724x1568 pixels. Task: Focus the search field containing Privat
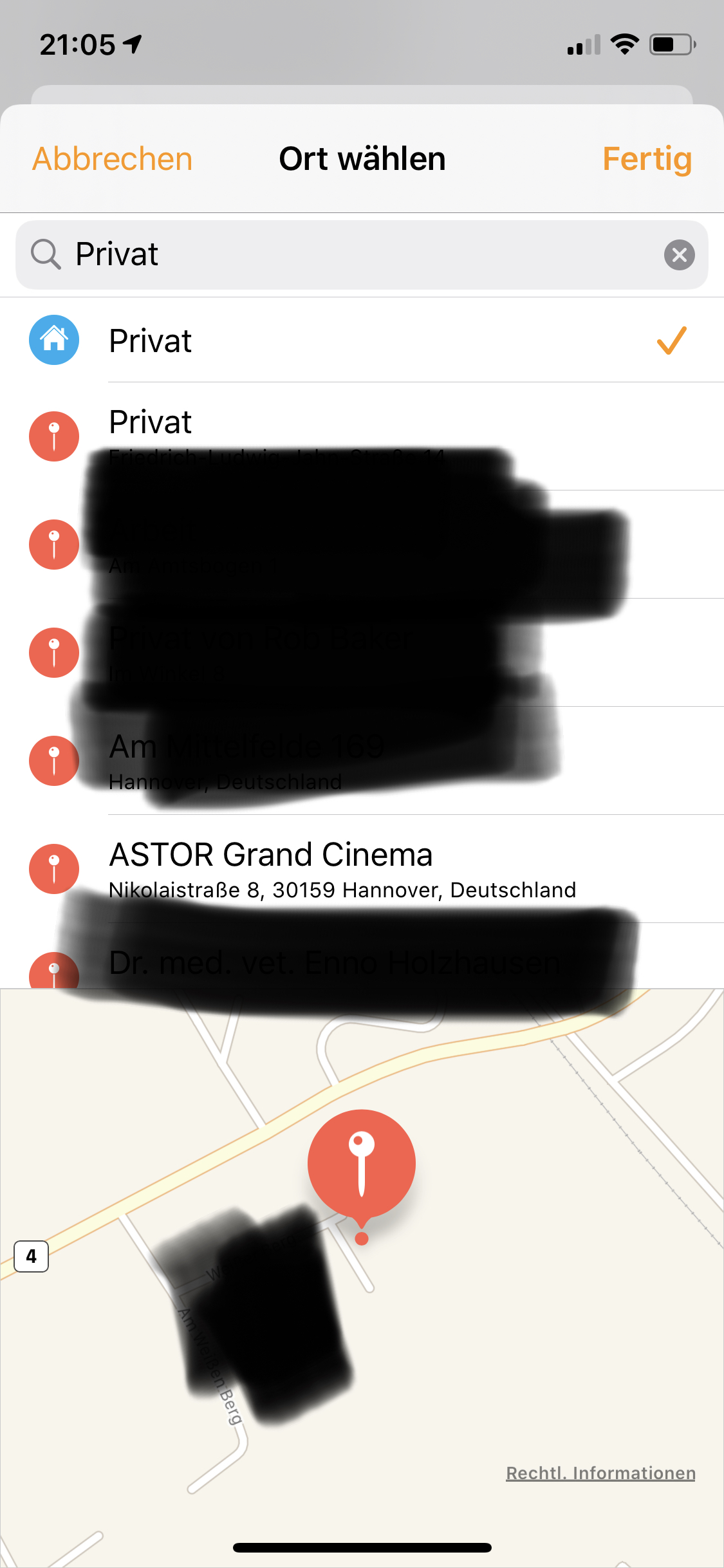[x=348, y=255]
